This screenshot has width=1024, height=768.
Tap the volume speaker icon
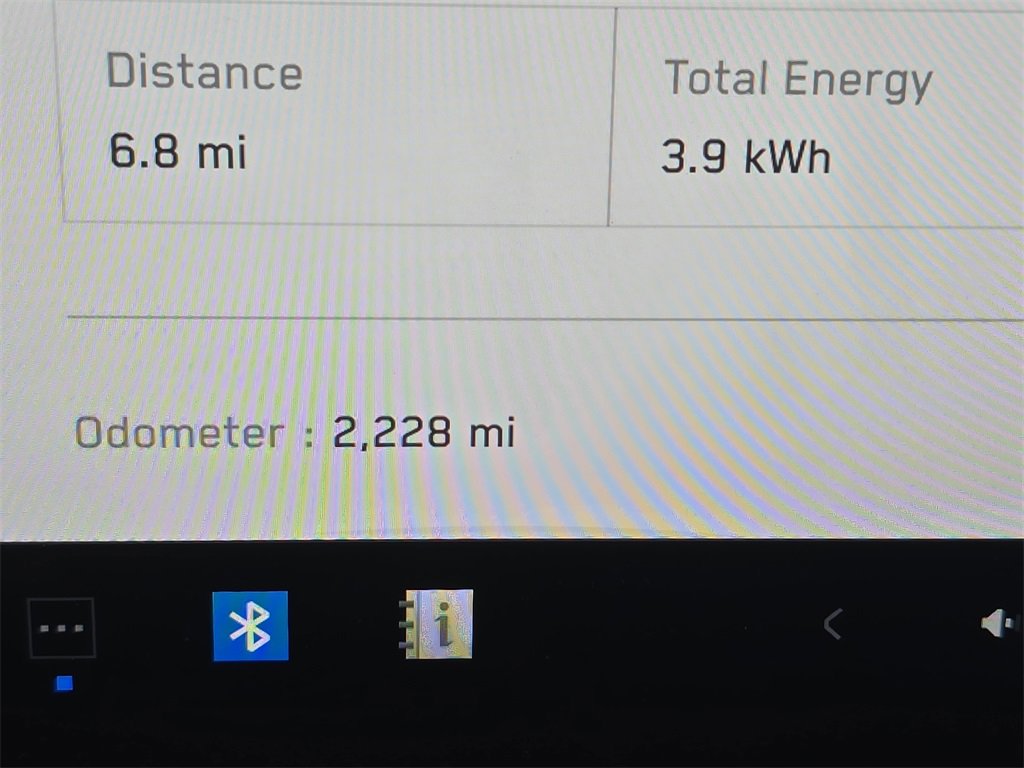click(998, 625)
